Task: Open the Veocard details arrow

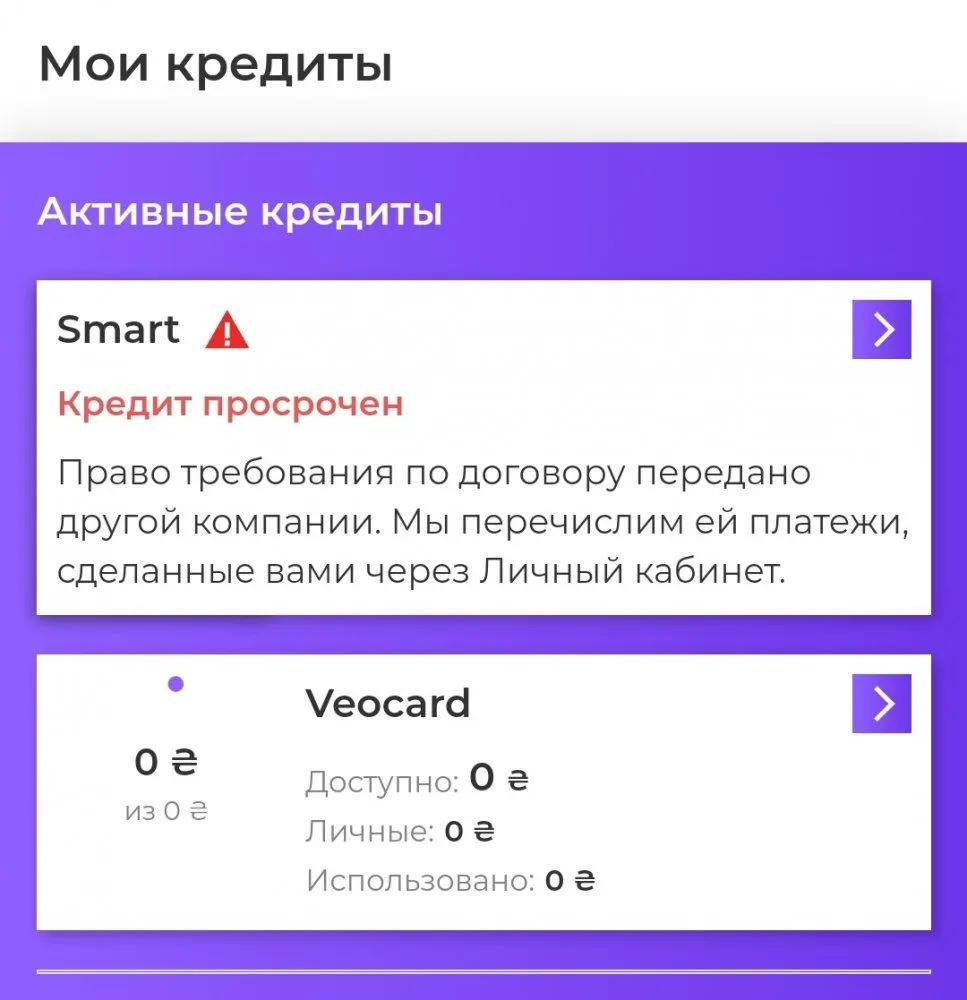Action: pos(881,704)
